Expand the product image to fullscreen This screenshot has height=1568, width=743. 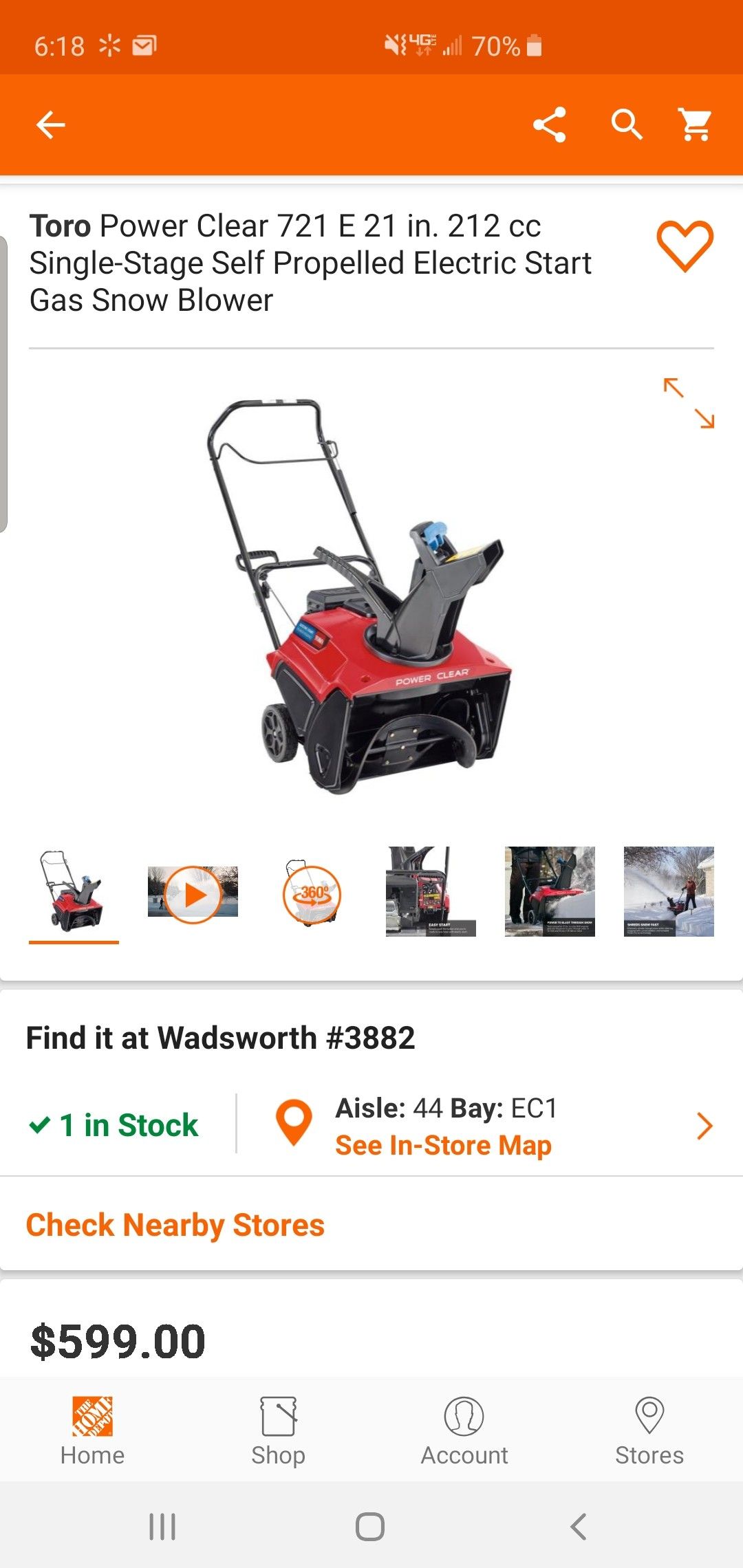click(x=689, y=403)
